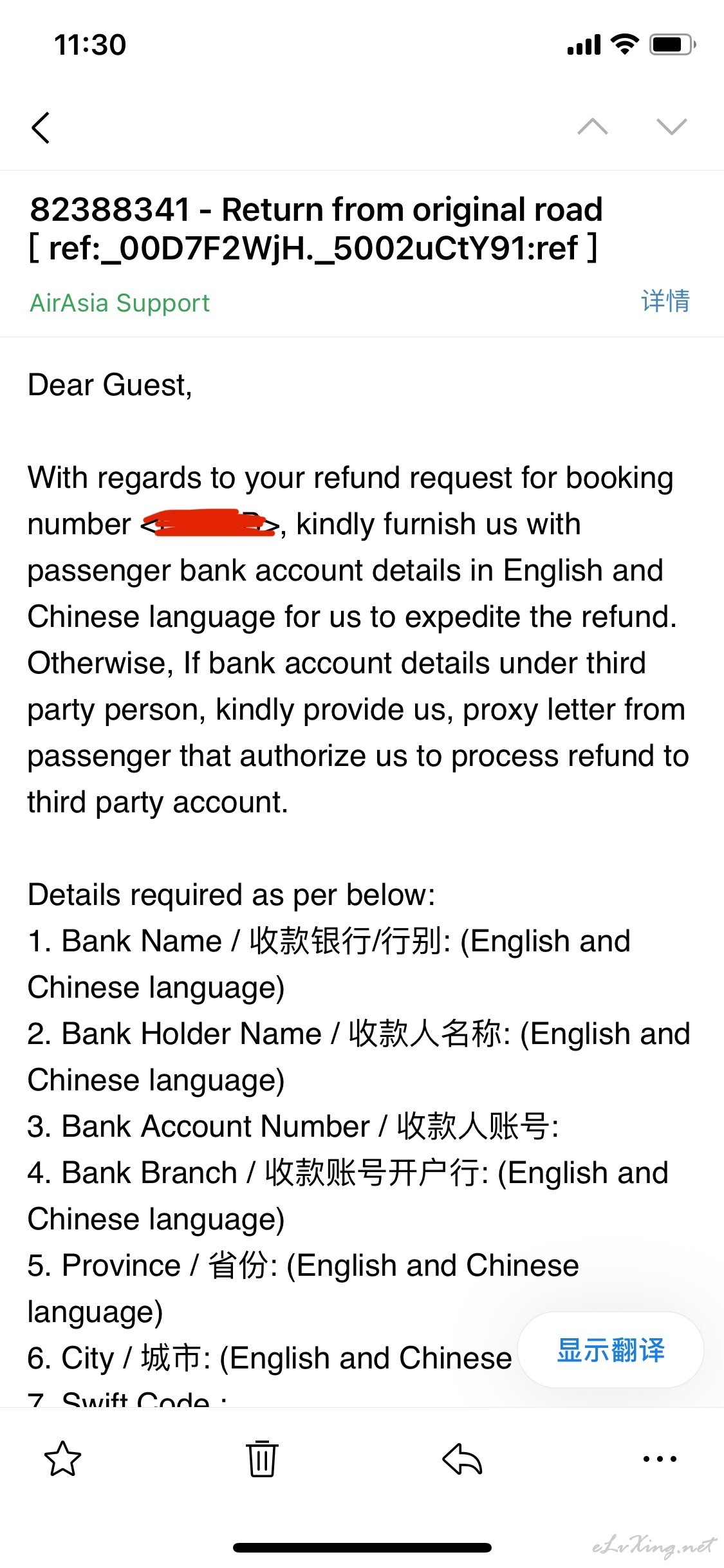Open AirAsia Support sender info
Viewport: 724px width, 1568px height.
click(120, 303)
